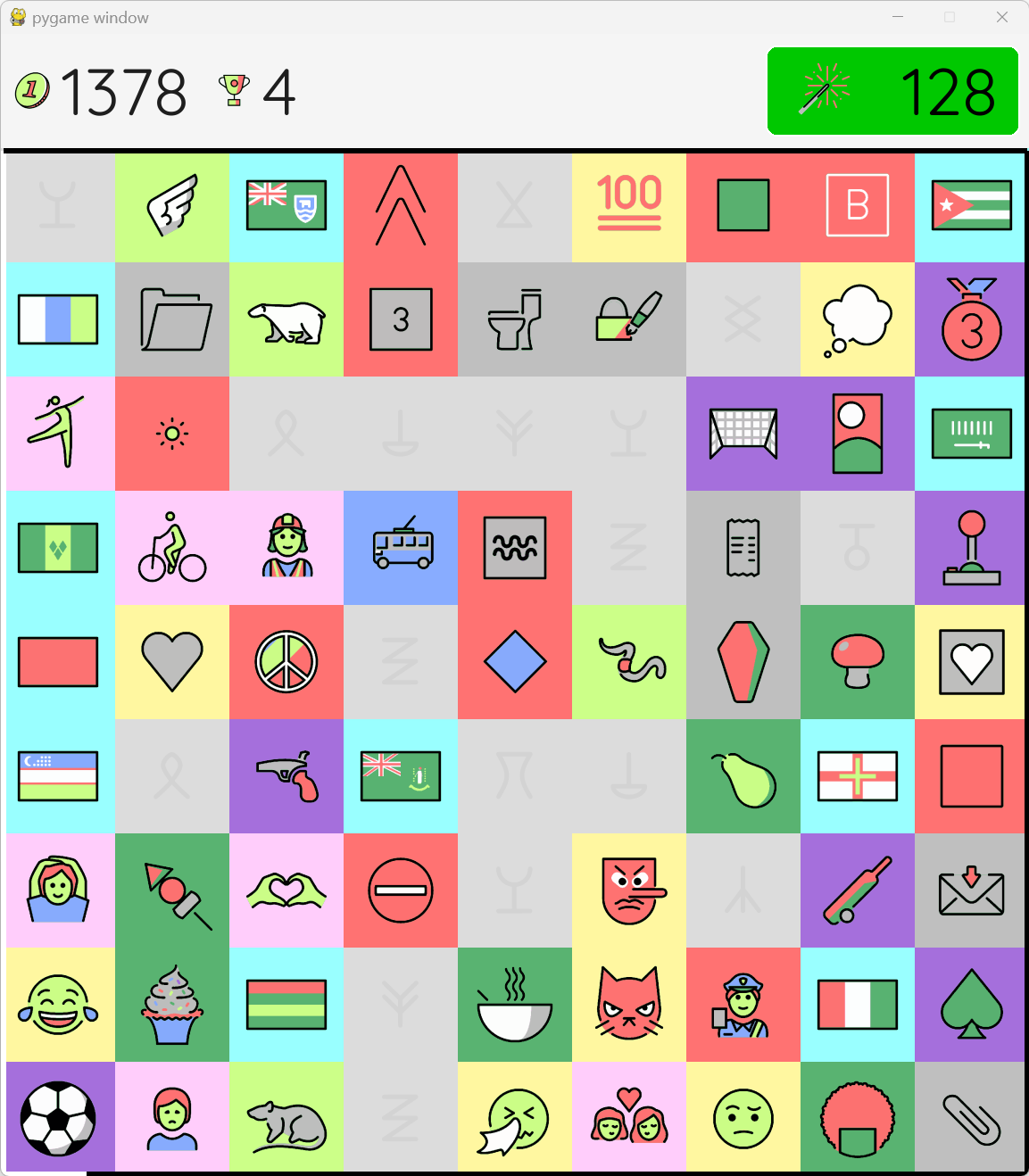This screenshot has height=1176, width=1029.
Task: Close the pygame window
Action: 1001,17
